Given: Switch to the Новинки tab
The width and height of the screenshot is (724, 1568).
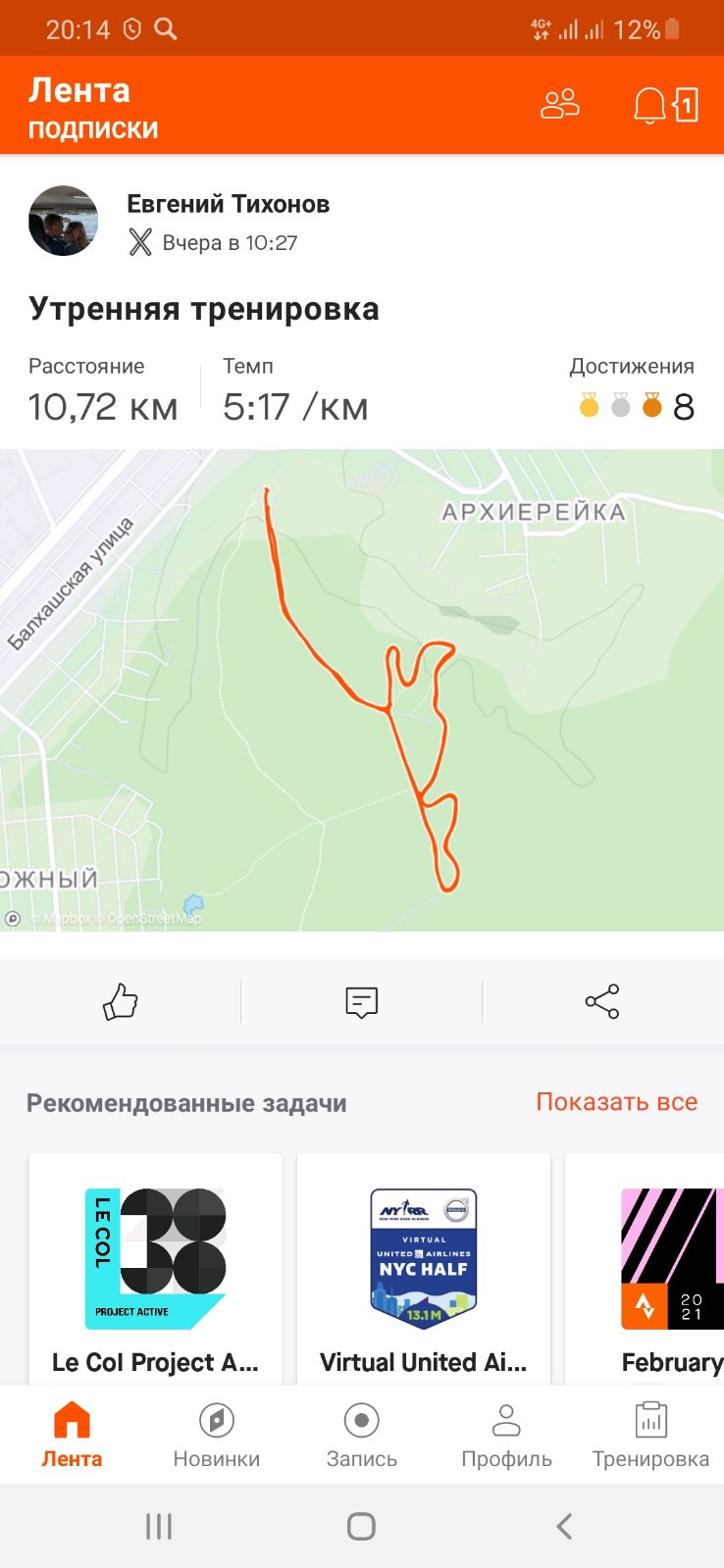Looking at the screenshot, I should pyautogui.click(x=217, y=1434).
